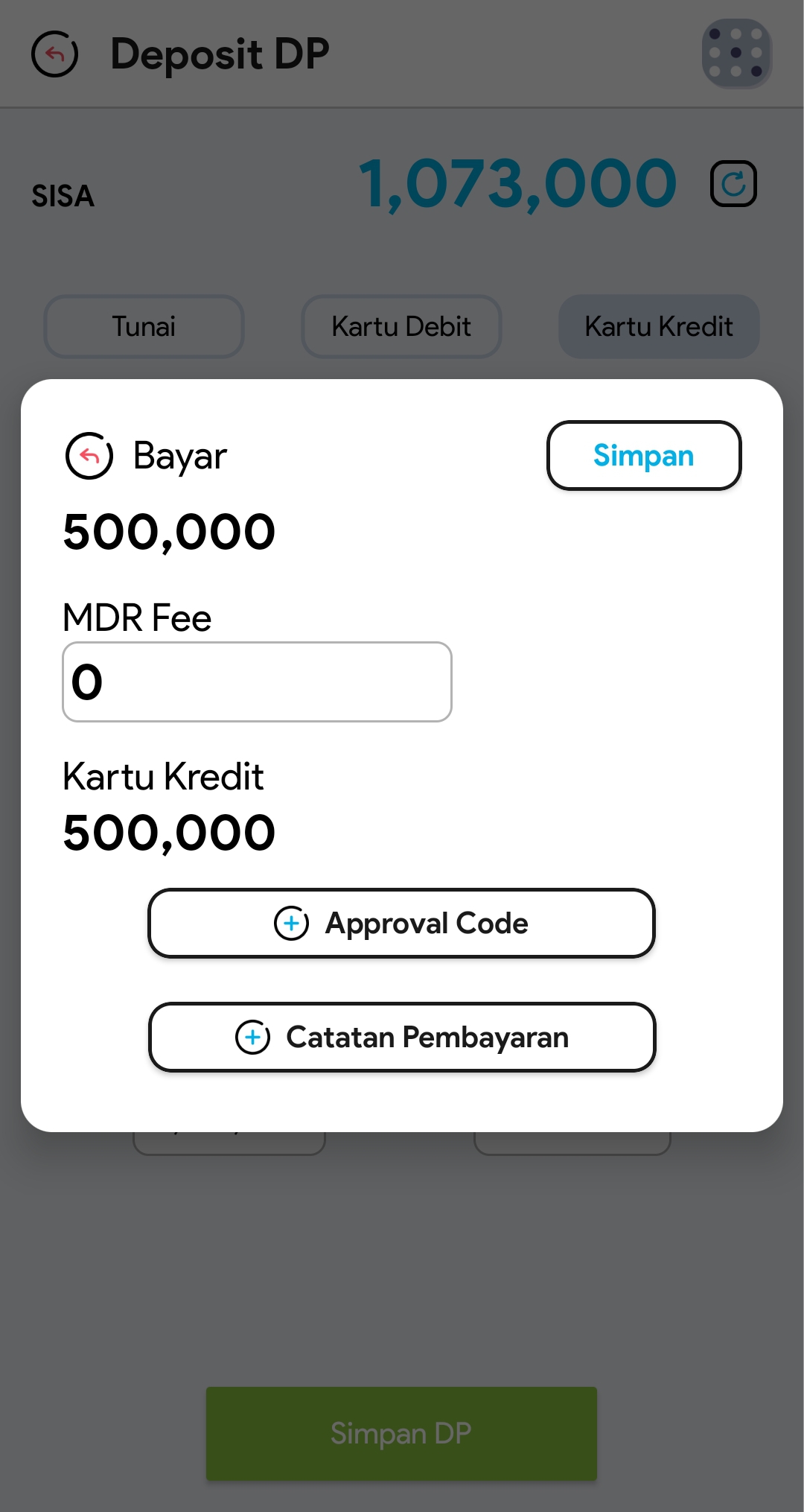804x1512 pixels.
Task: Edit the MDR Fee field
Action: coord(257,682)
